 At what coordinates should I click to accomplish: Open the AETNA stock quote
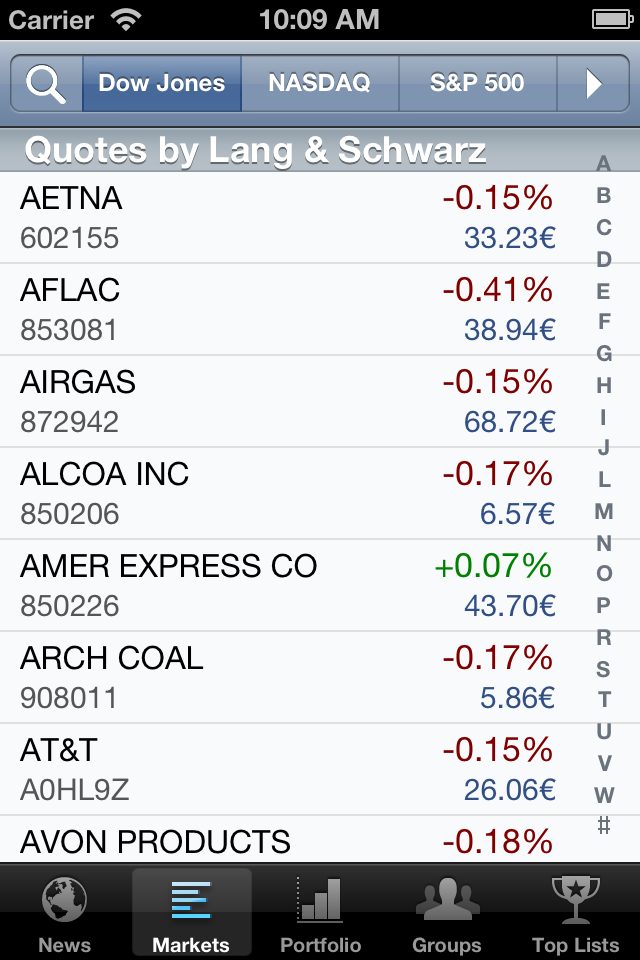(x=290, y=217)
